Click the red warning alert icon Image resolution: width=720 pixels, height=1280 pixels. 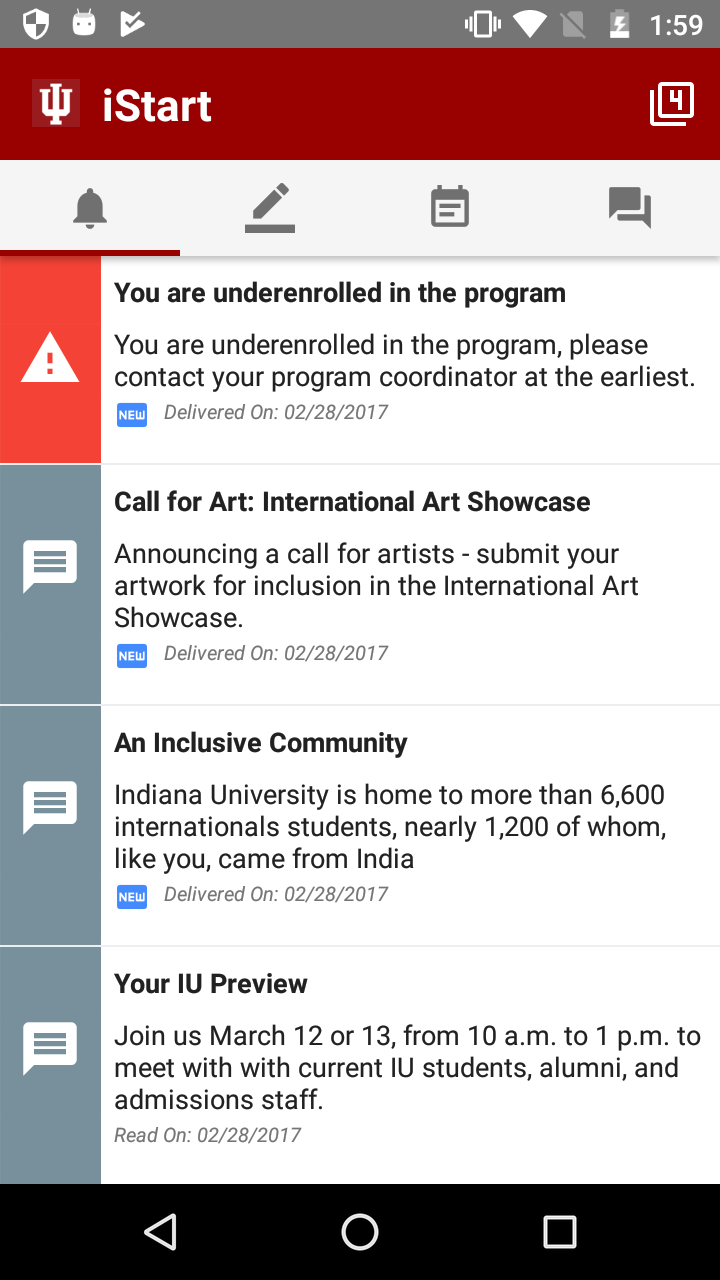(50, 357)
